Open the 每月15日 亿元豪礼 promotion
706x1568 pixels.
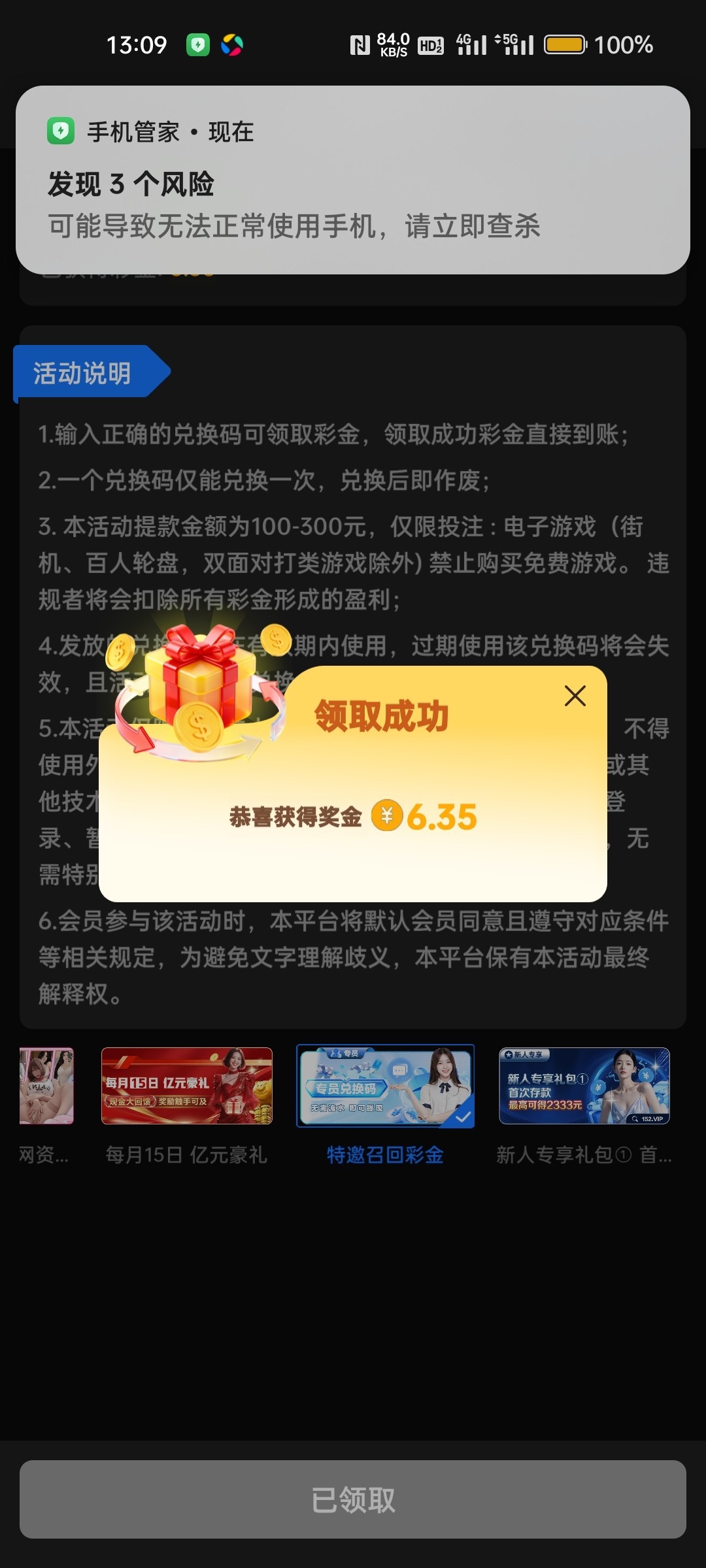pyautogui.click(x=187, y=1086)
